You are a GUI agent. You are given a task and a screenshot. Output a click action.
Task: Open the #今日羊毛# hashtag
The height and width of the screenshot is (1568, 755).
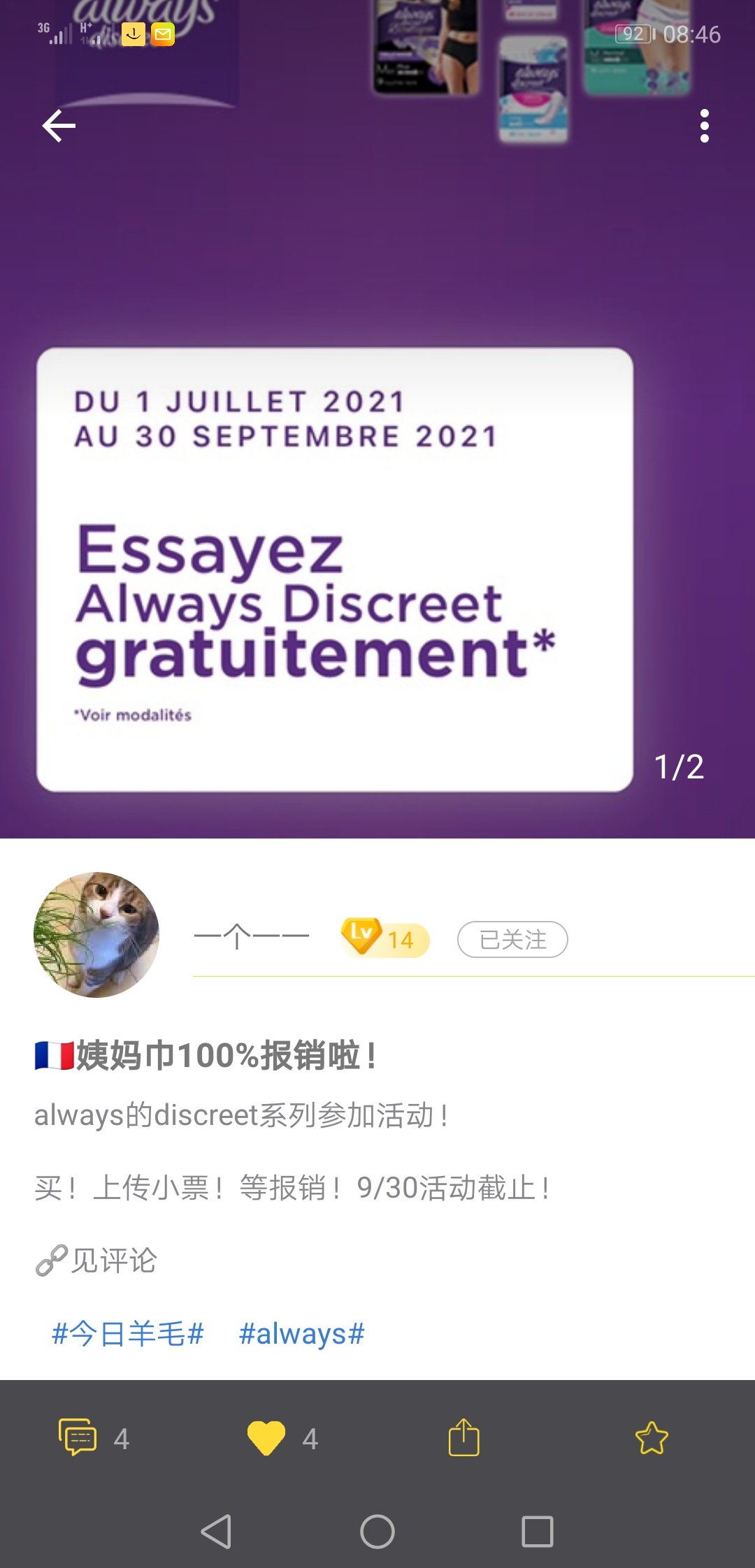click(x=128, y=1334)
